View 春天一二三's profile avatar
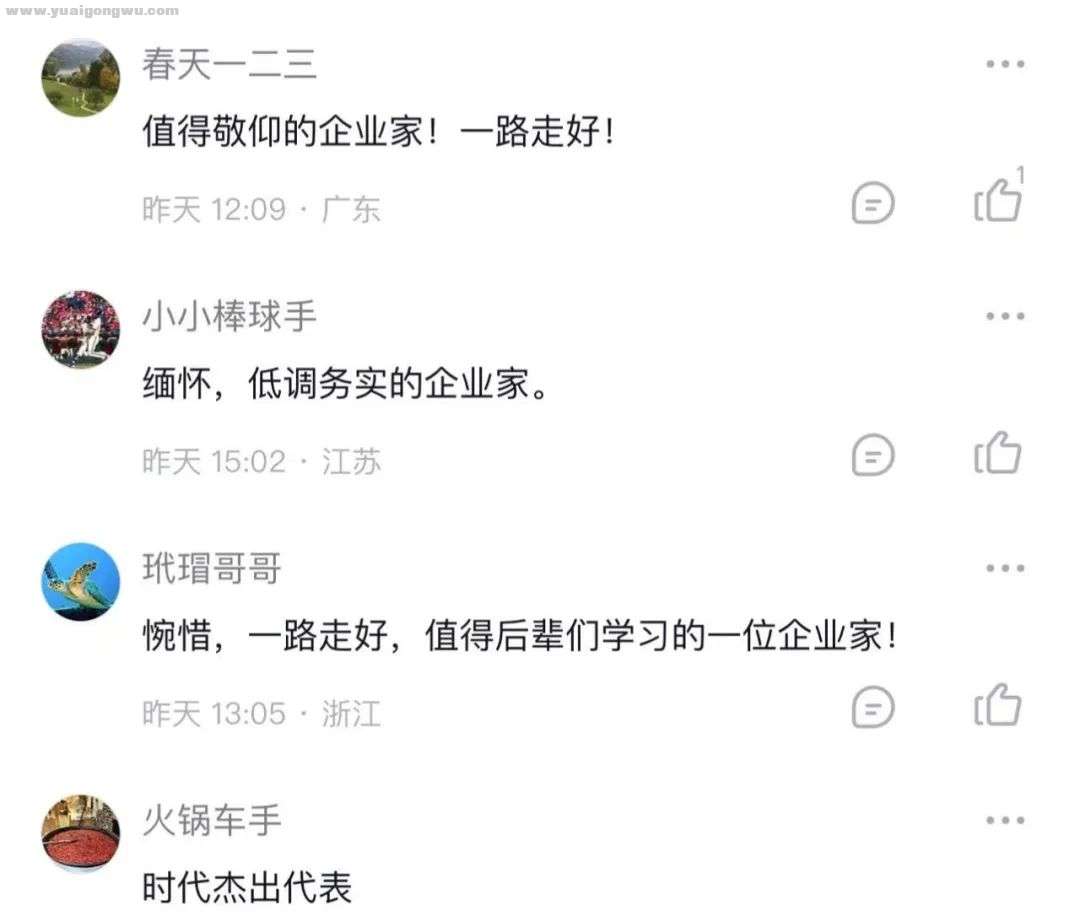 click(x=81, y=78)
